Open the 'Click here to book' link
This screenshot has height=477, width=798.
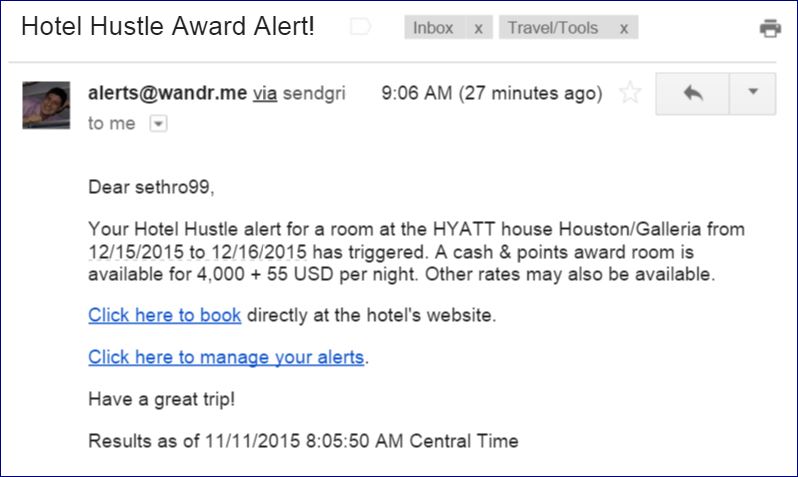(164, 315)
